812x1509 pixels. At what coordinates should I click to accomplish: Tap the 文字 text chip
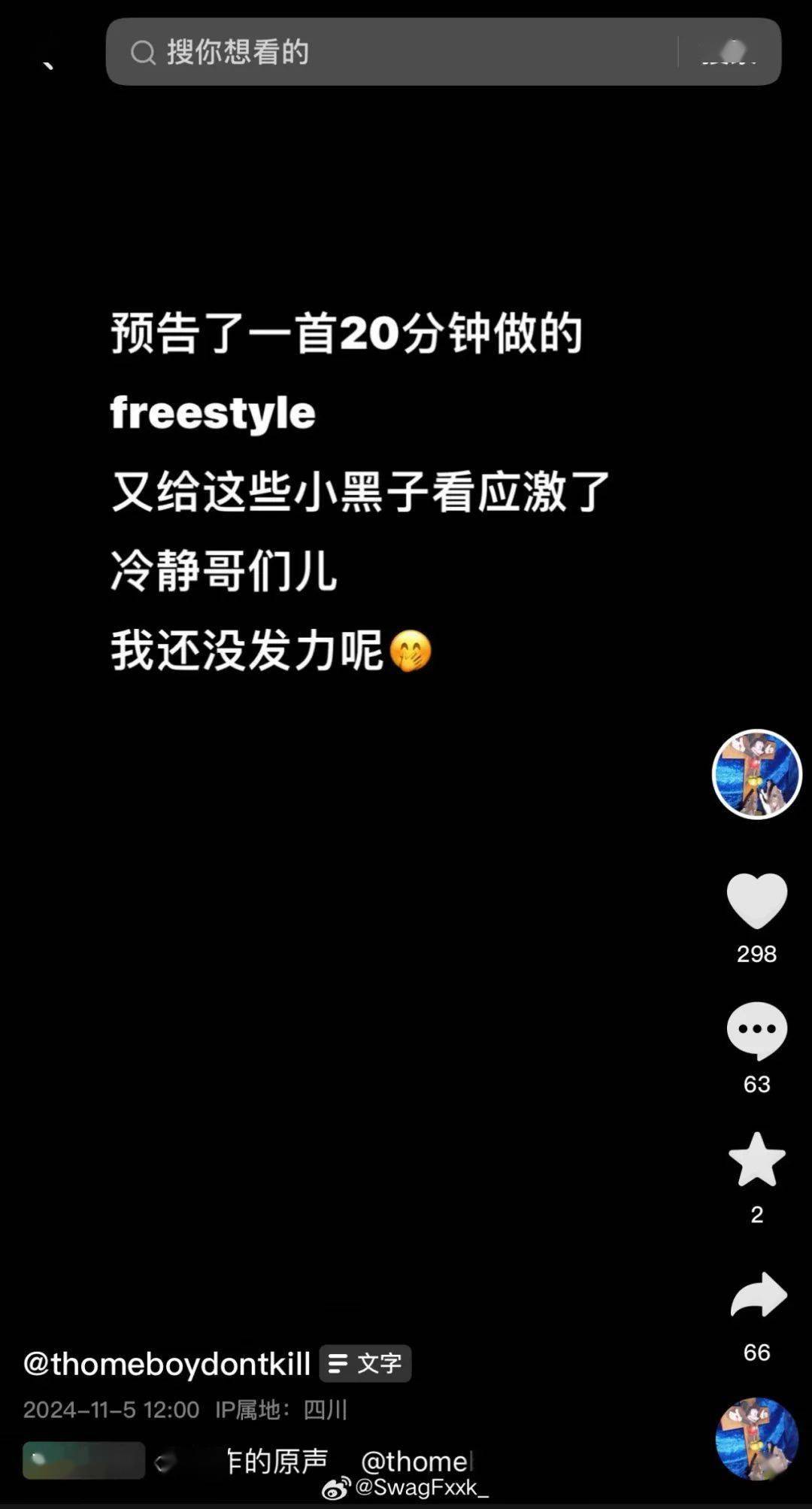tap(365, 1364)
